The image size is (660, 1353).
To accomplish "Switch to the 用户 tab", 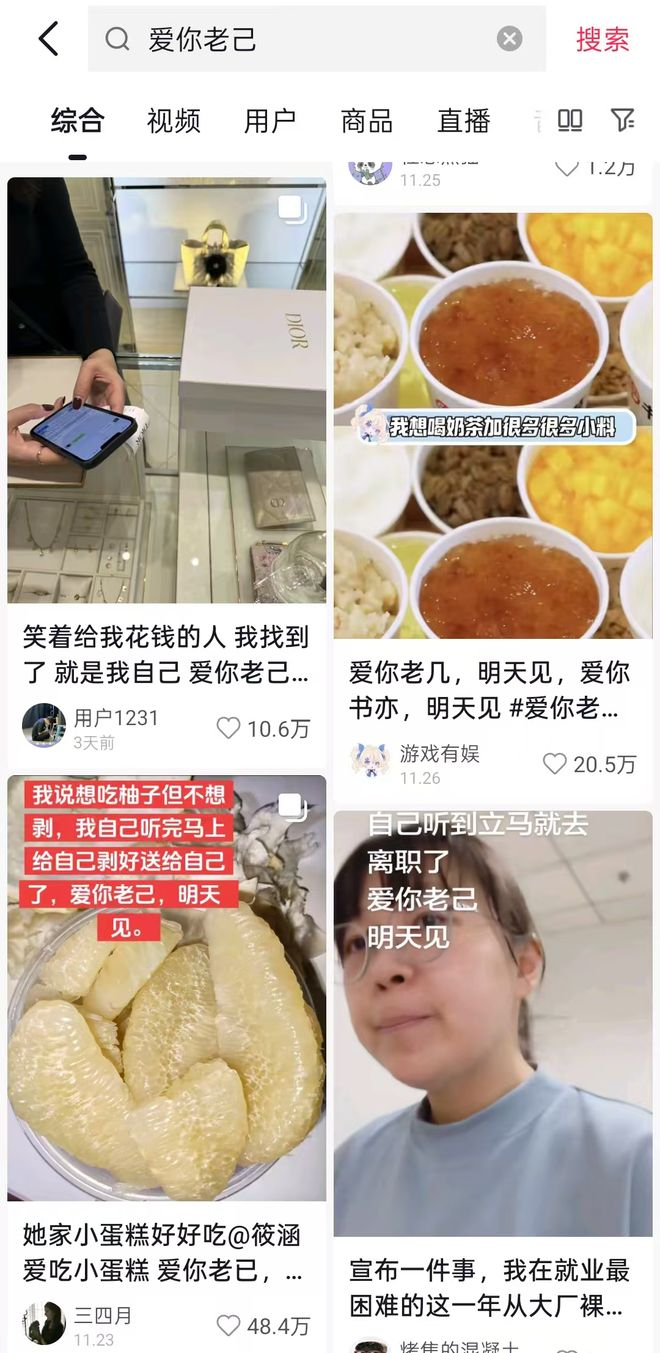I will [270, 121].
